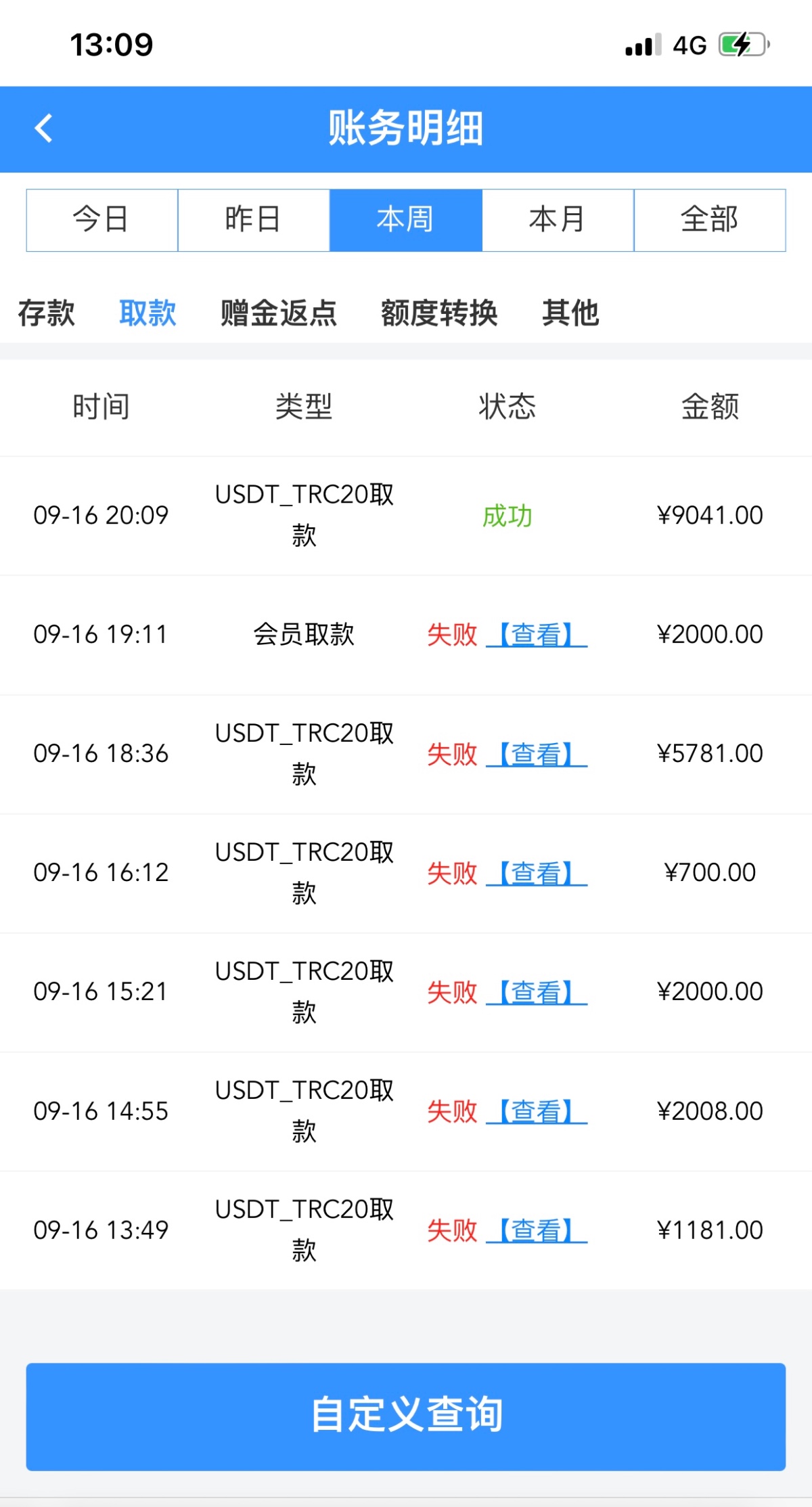View the 其他 category tab
The height and width of the screenshot is (1507, 812).
pyautogui.click(x=570, y=313)
